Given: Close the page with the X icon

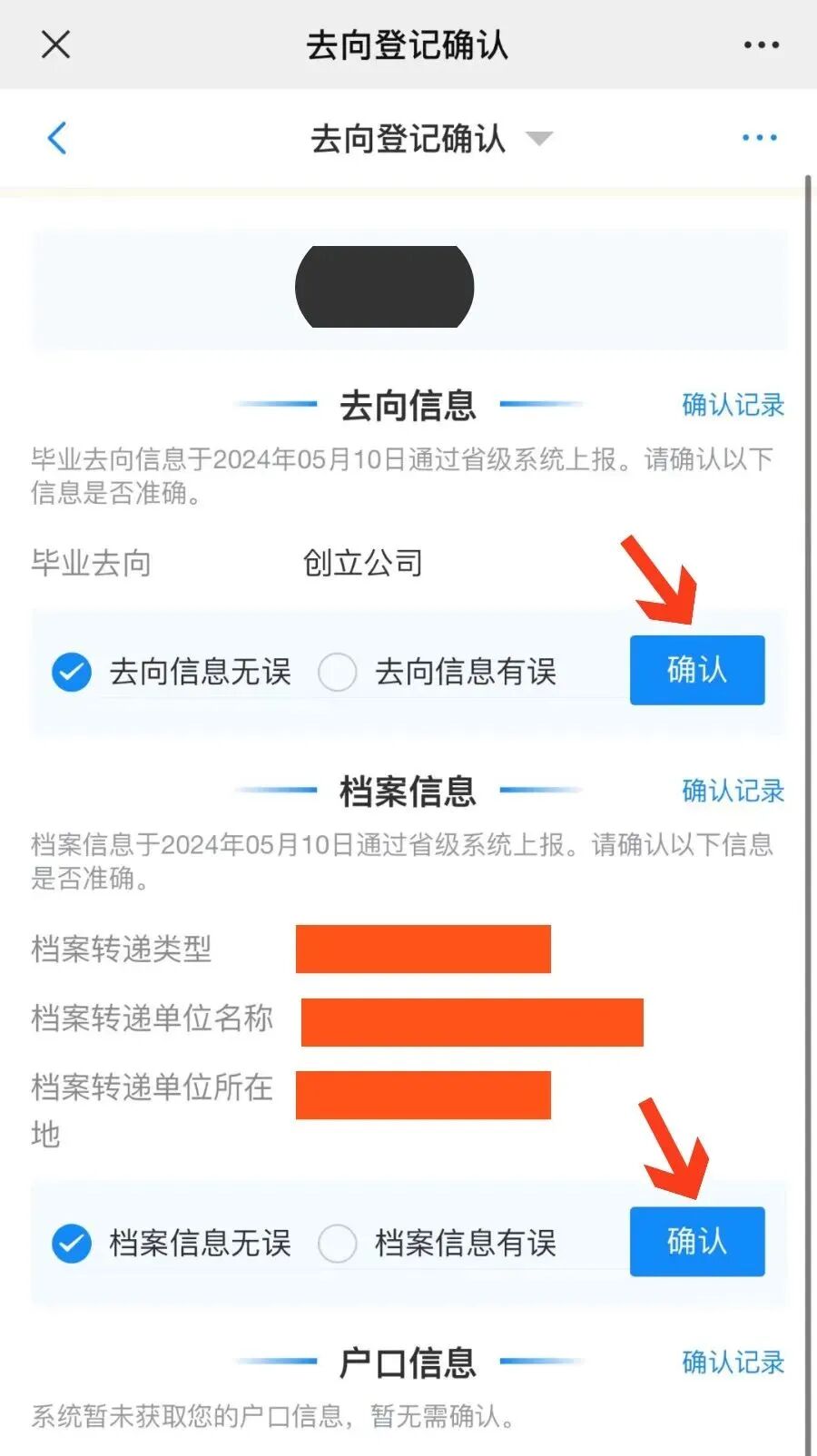Looking at the screenshot, I should (x=55, y=44).
